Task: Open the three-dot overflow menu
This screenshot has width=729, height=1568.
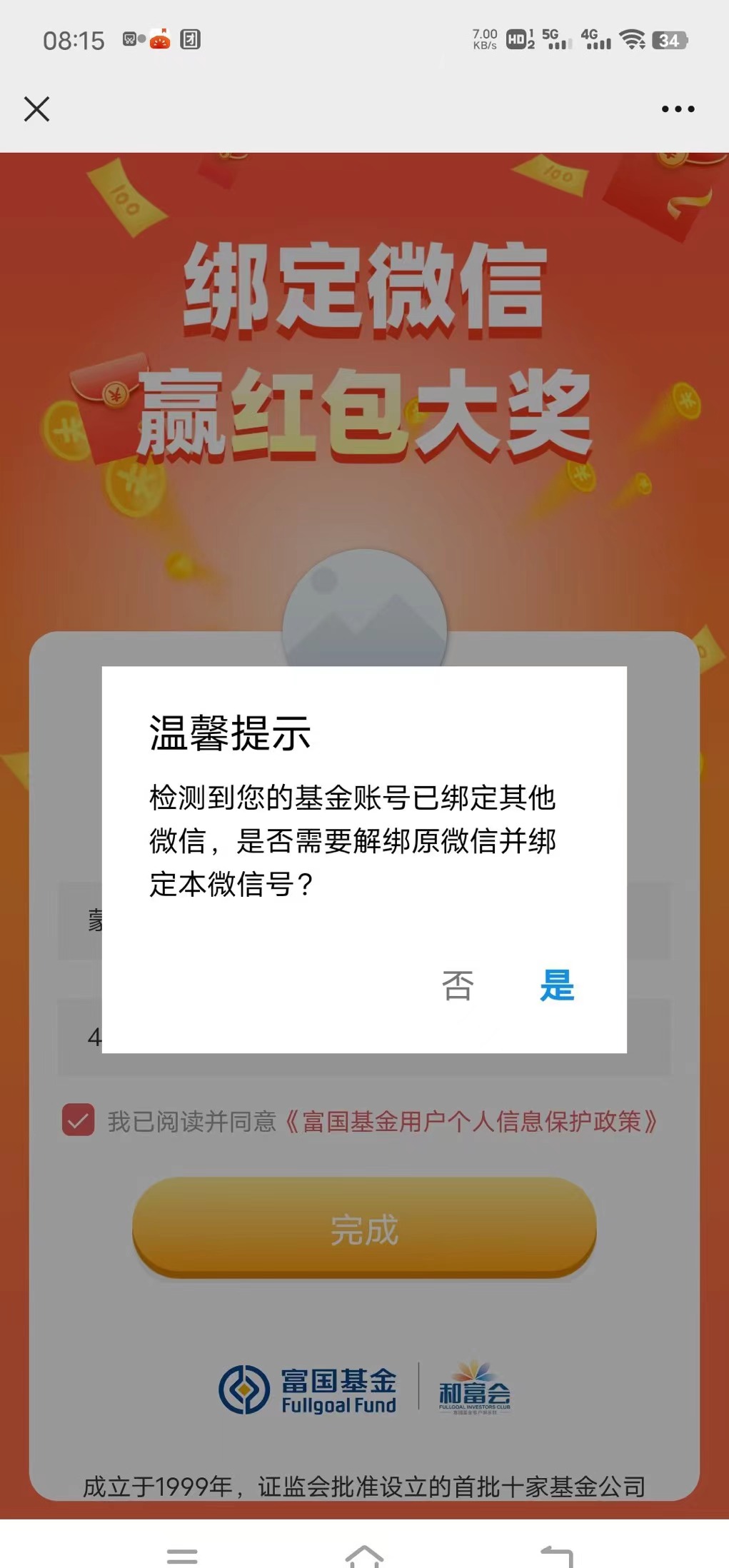Action: [677, 109]
